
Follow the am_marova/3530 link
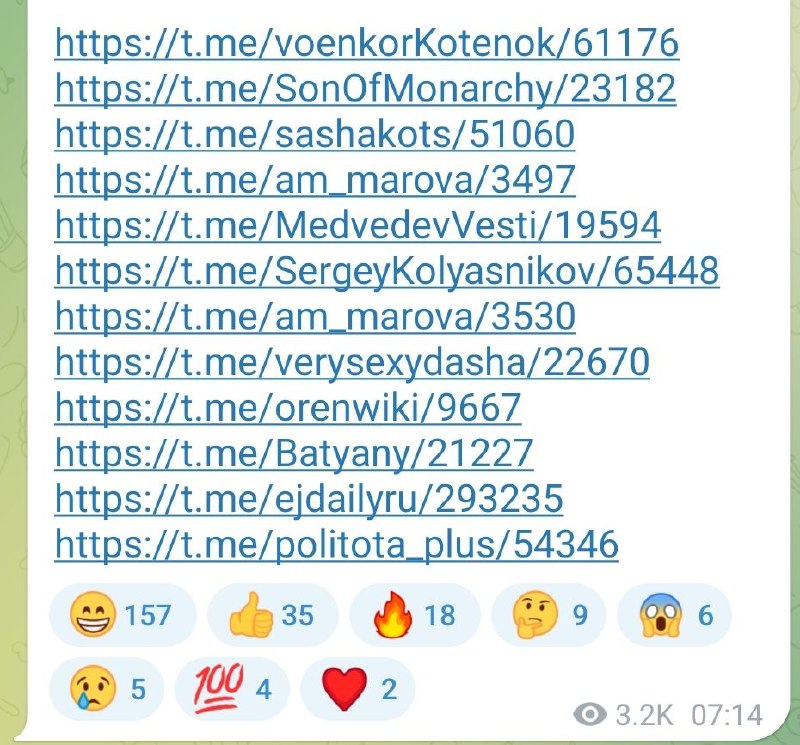click(x=315, y=317)
